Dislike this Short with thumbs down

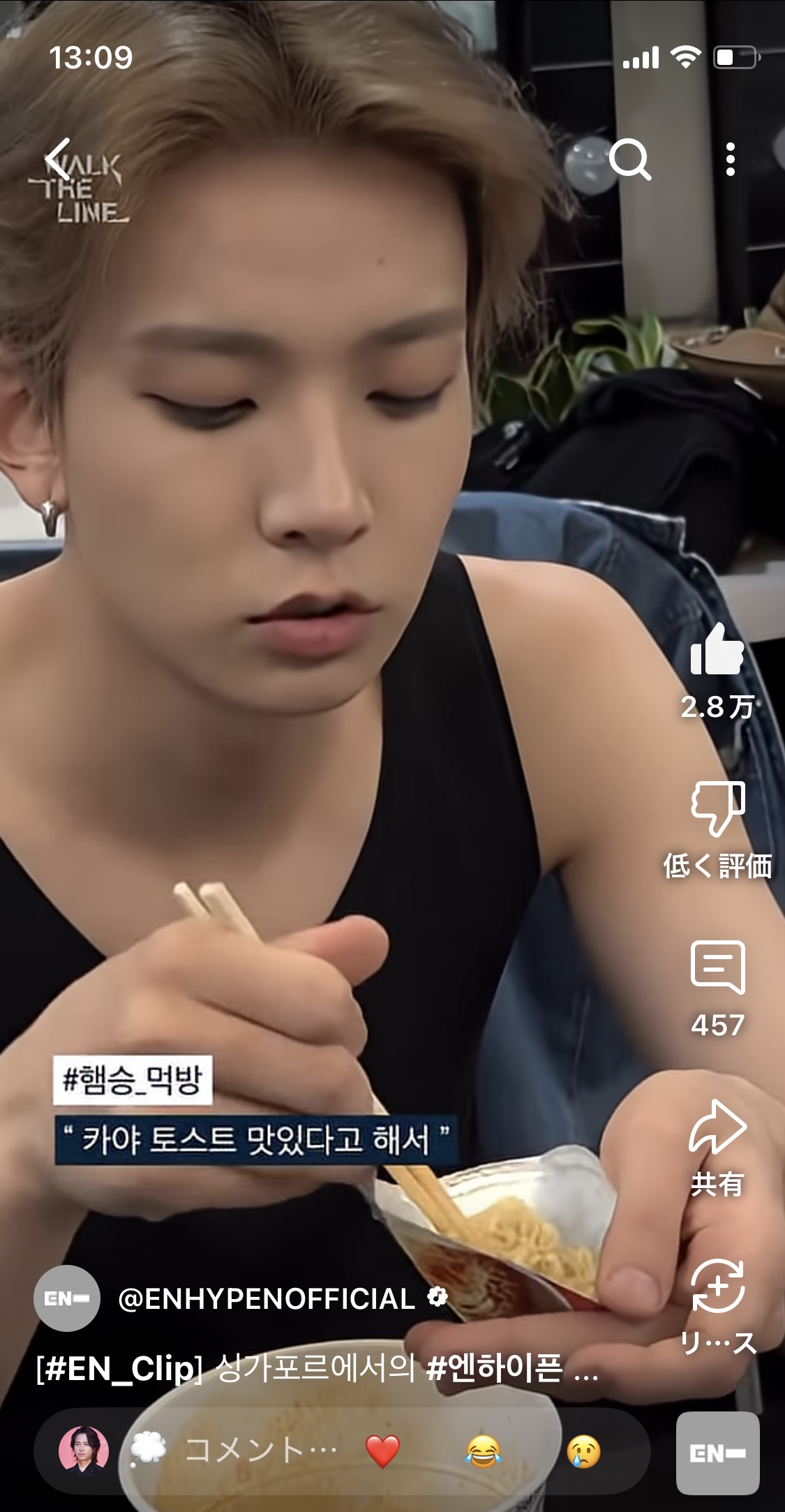[717, 808]
